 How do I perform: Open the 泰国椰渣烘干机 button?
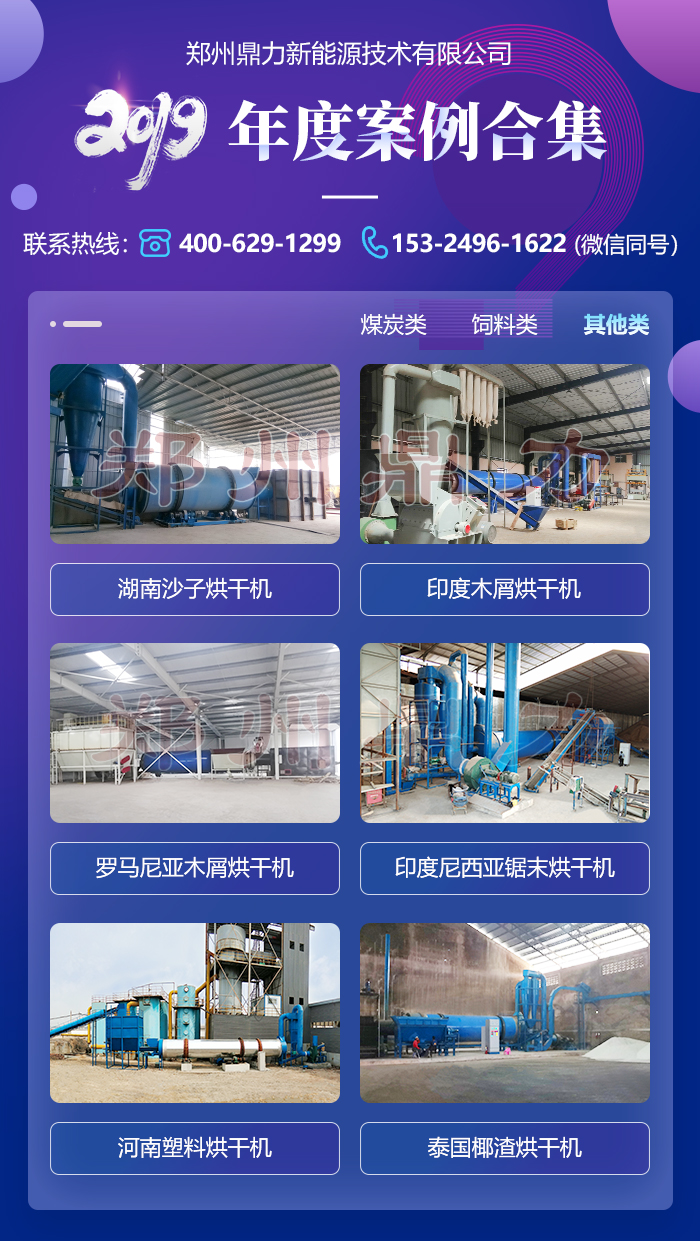coord(504,1148)
